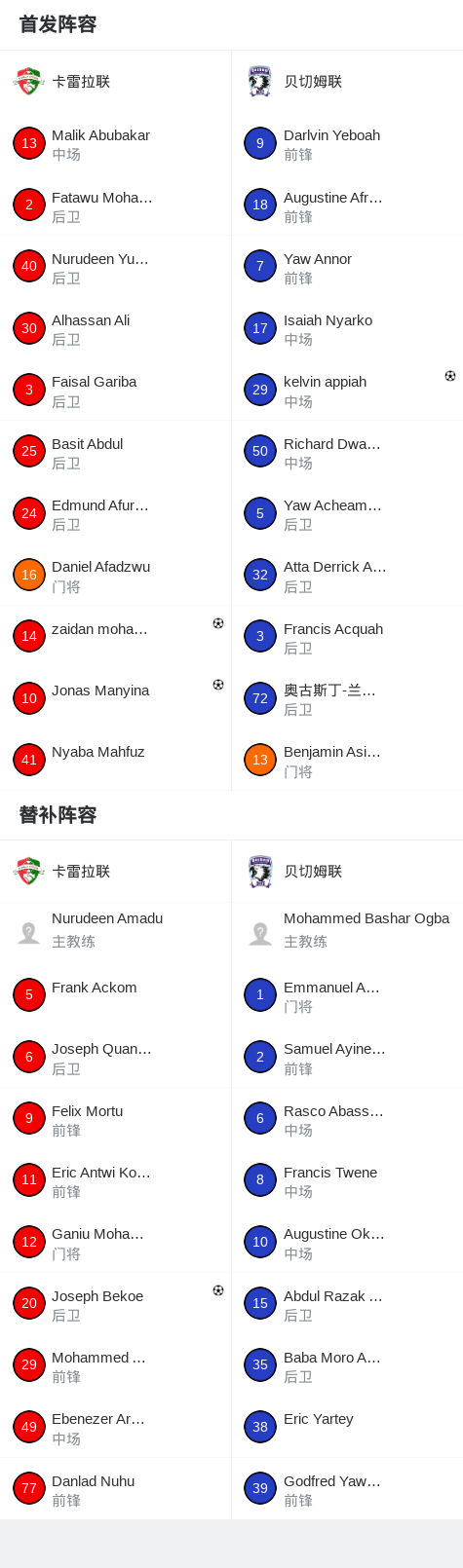
Task: Tap Jonas Manyina's row
Action: 115,698
